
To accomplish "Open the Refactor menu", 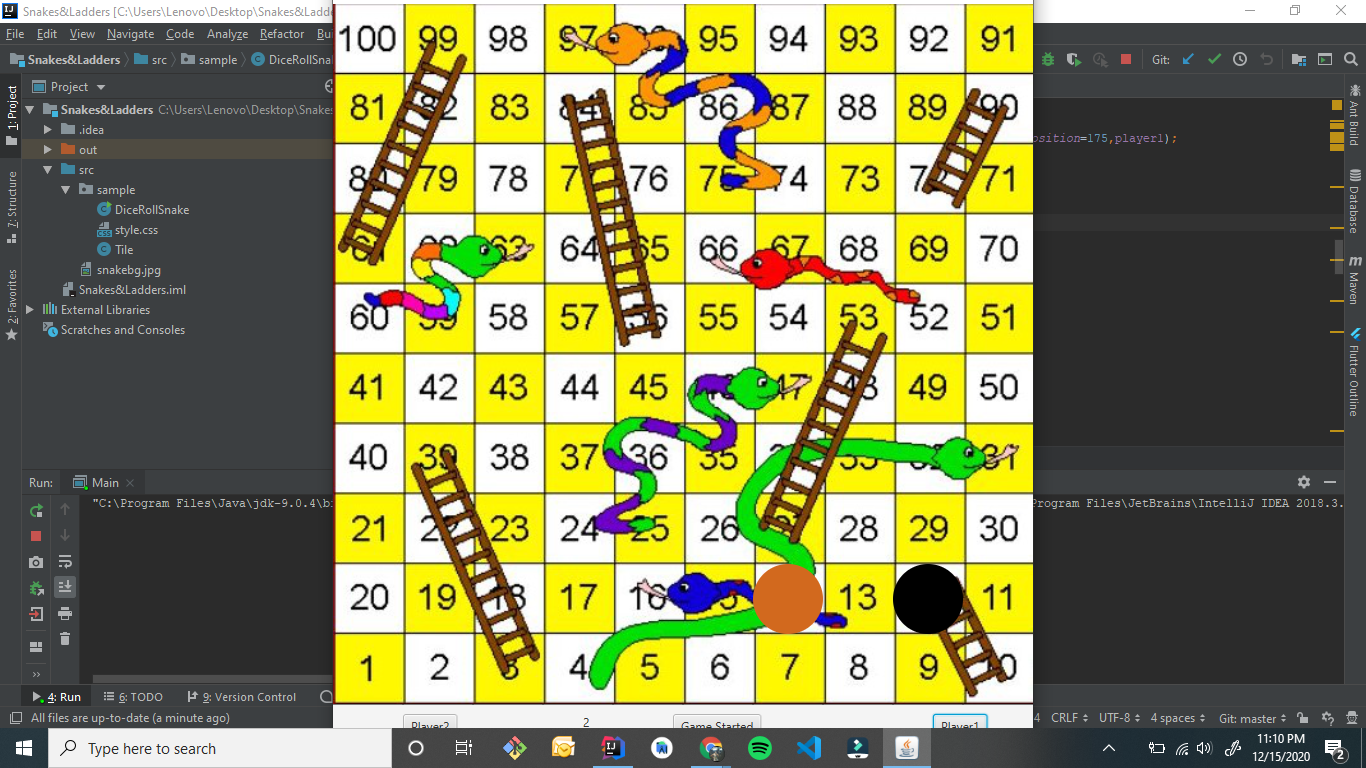I will pyautogui.click(x=282, y=34).
